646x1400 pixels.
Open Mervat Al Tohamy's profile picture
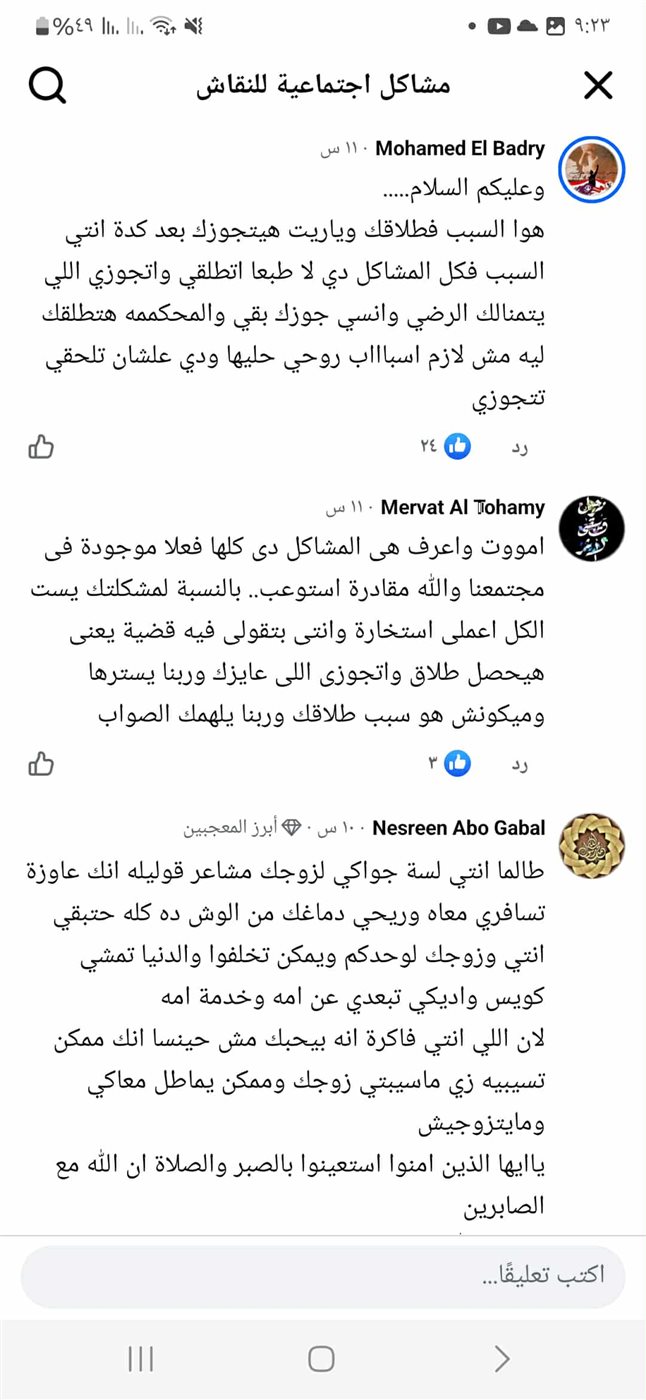[591, 527]
